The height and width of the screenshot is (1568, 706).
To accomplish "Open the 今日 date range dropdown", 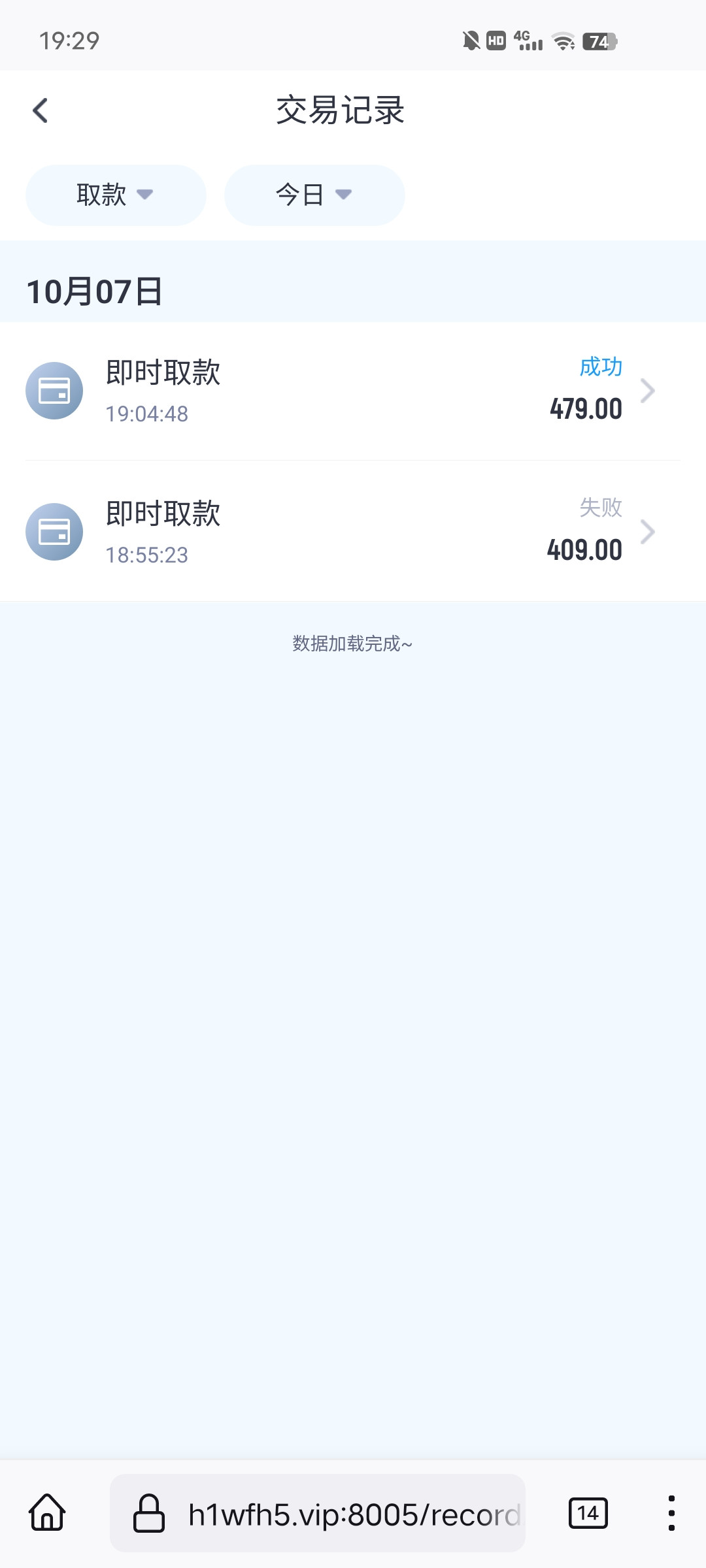I will pos(314,195).
